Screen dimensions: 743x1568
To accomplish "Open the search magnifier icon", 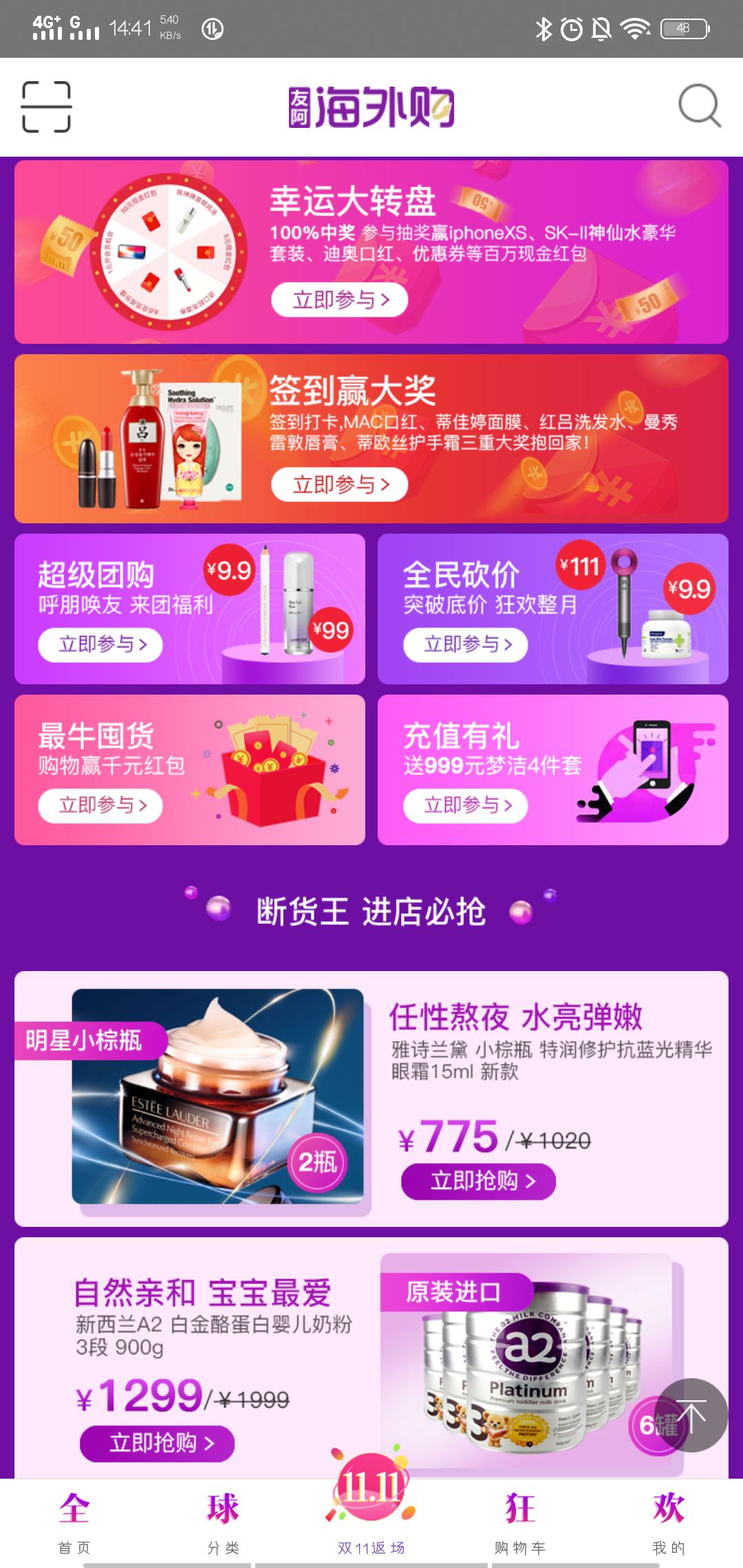I will click(x=699, y=106).
